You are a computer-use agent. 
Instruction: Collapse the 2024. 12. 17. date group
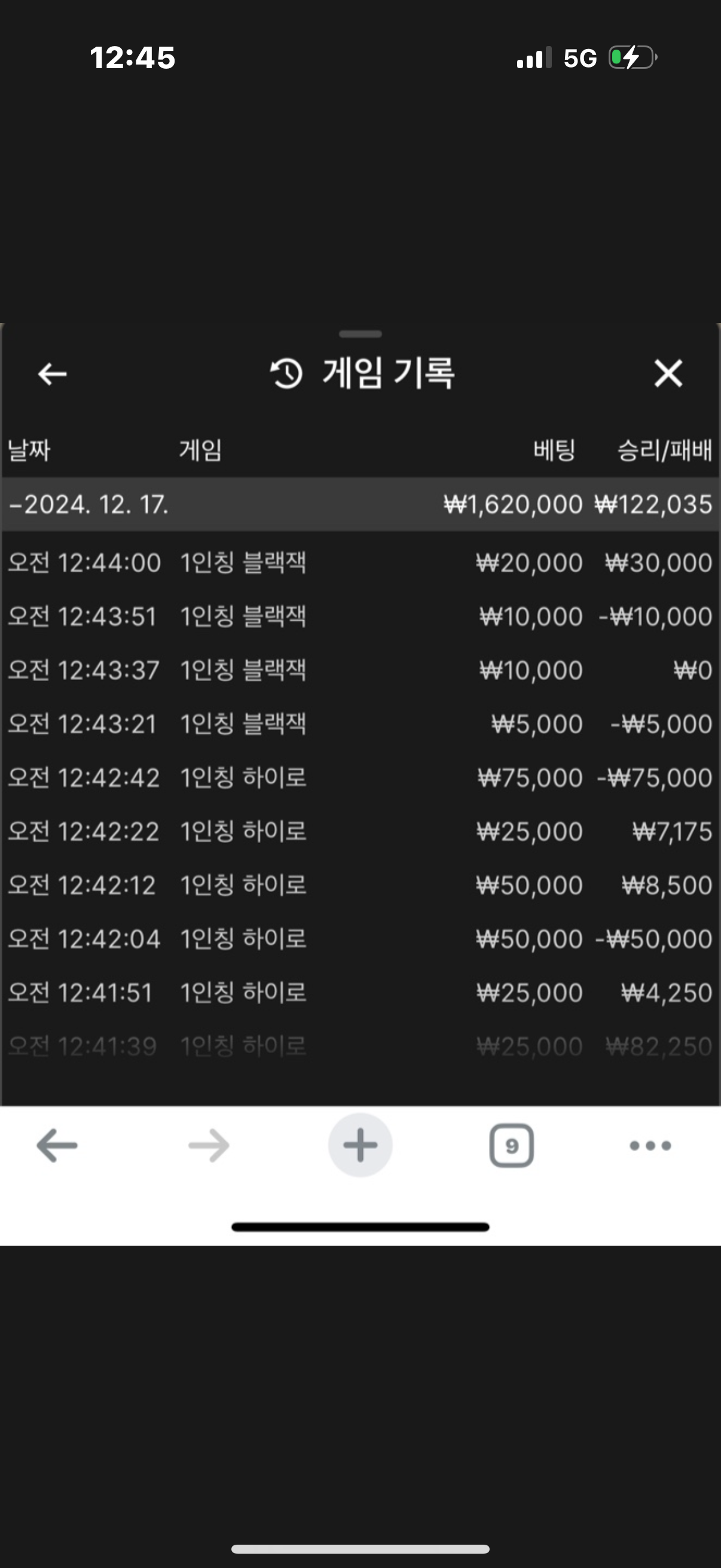[360, 504]
